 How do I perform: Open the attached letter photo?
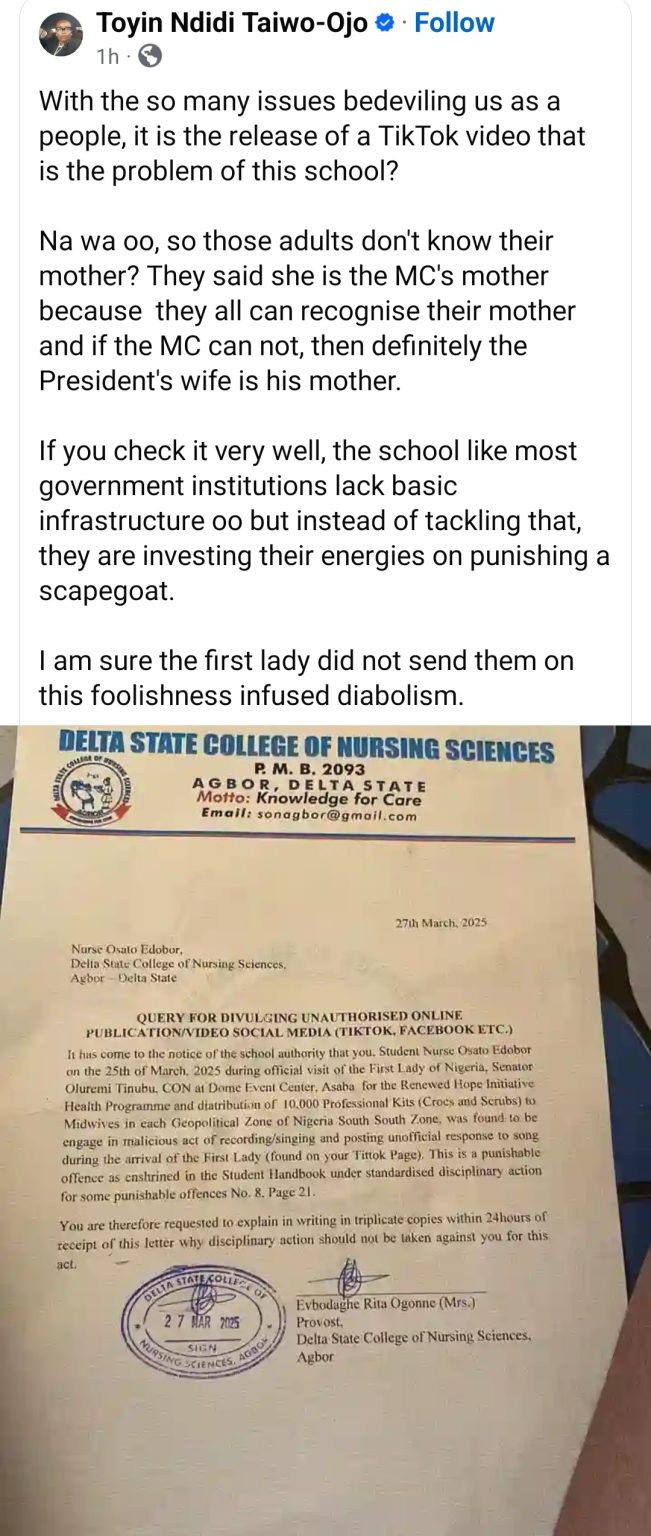(x=325, y=1100)
